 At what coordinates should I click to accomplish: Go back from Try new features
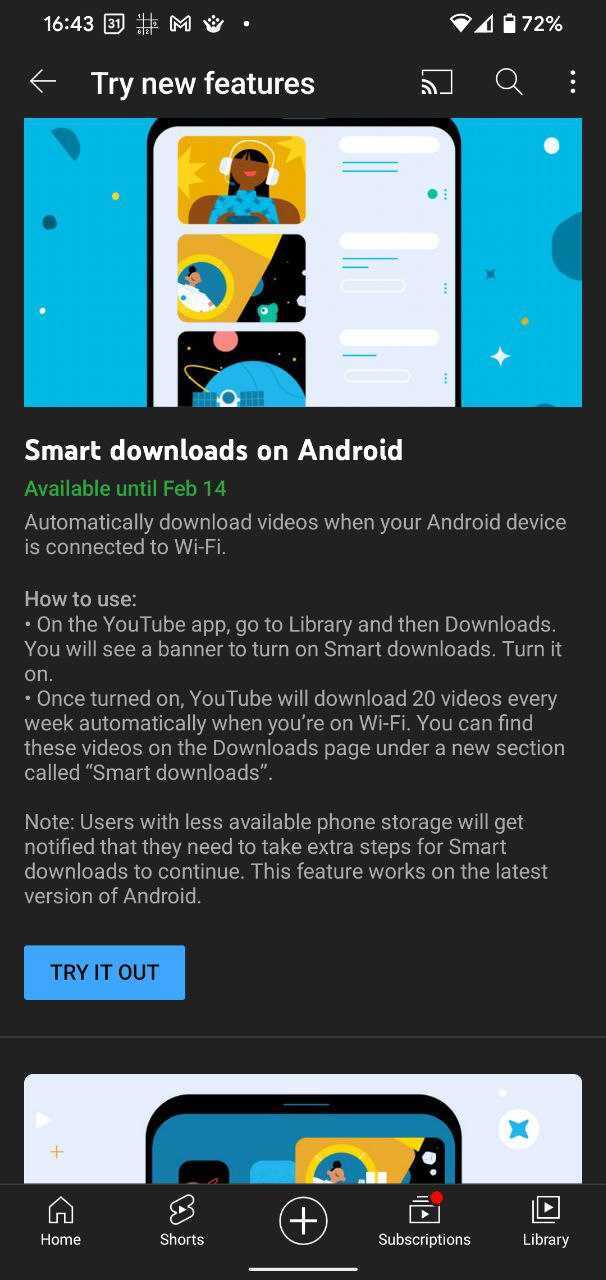click(43, 83)
